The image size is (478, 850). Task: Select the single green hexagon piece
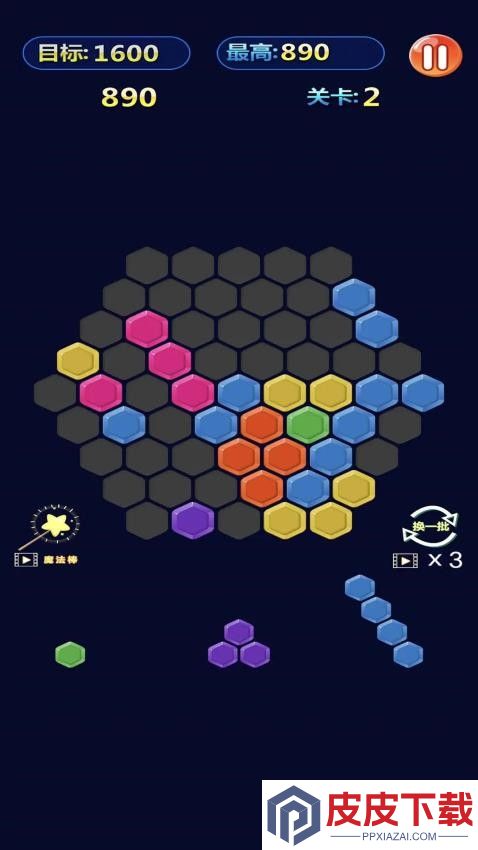point(70,654)
